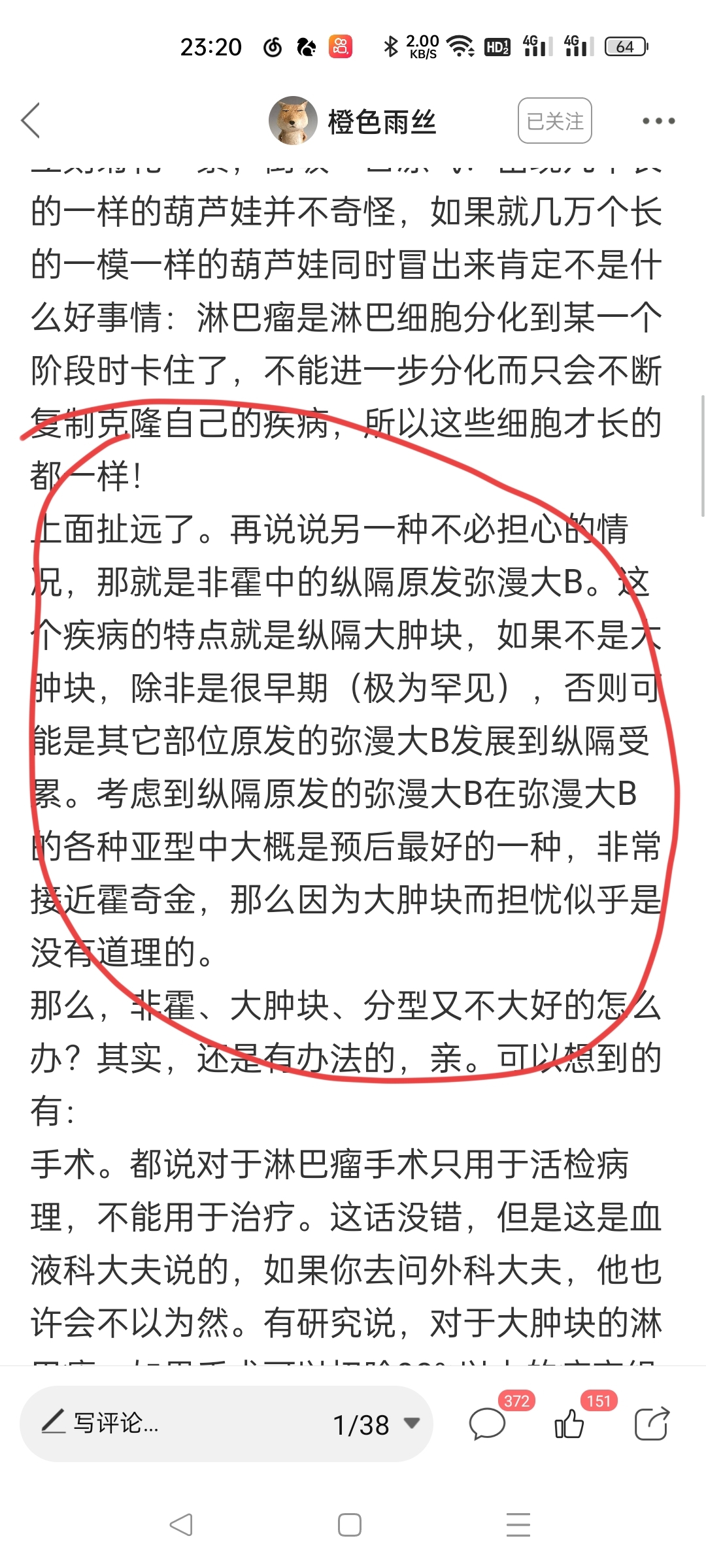Go back using the top-left arrow

[x=31, y=121]
